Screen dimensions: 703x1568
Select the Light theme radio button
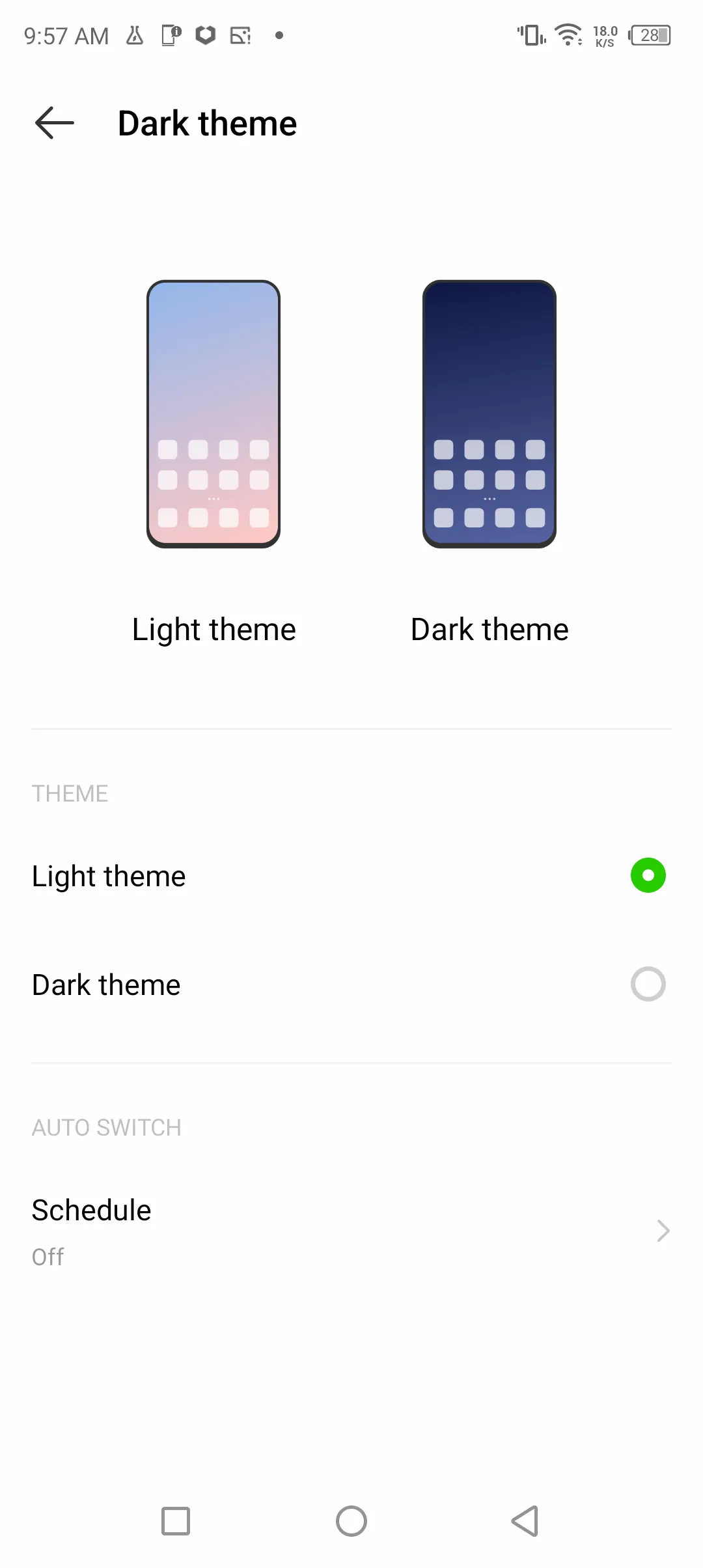click(648, 875)
